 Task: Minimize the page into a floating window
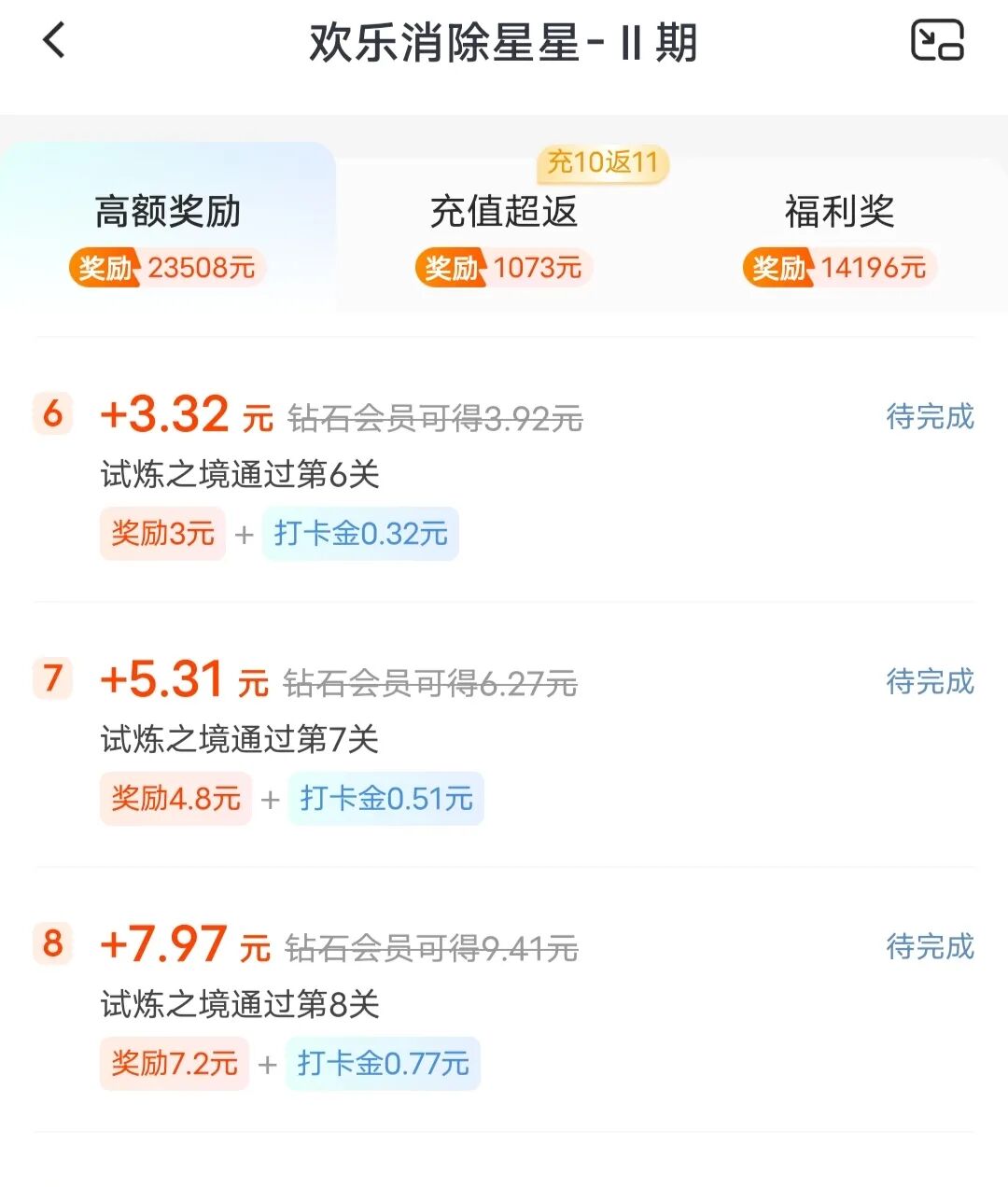point(936,41)
